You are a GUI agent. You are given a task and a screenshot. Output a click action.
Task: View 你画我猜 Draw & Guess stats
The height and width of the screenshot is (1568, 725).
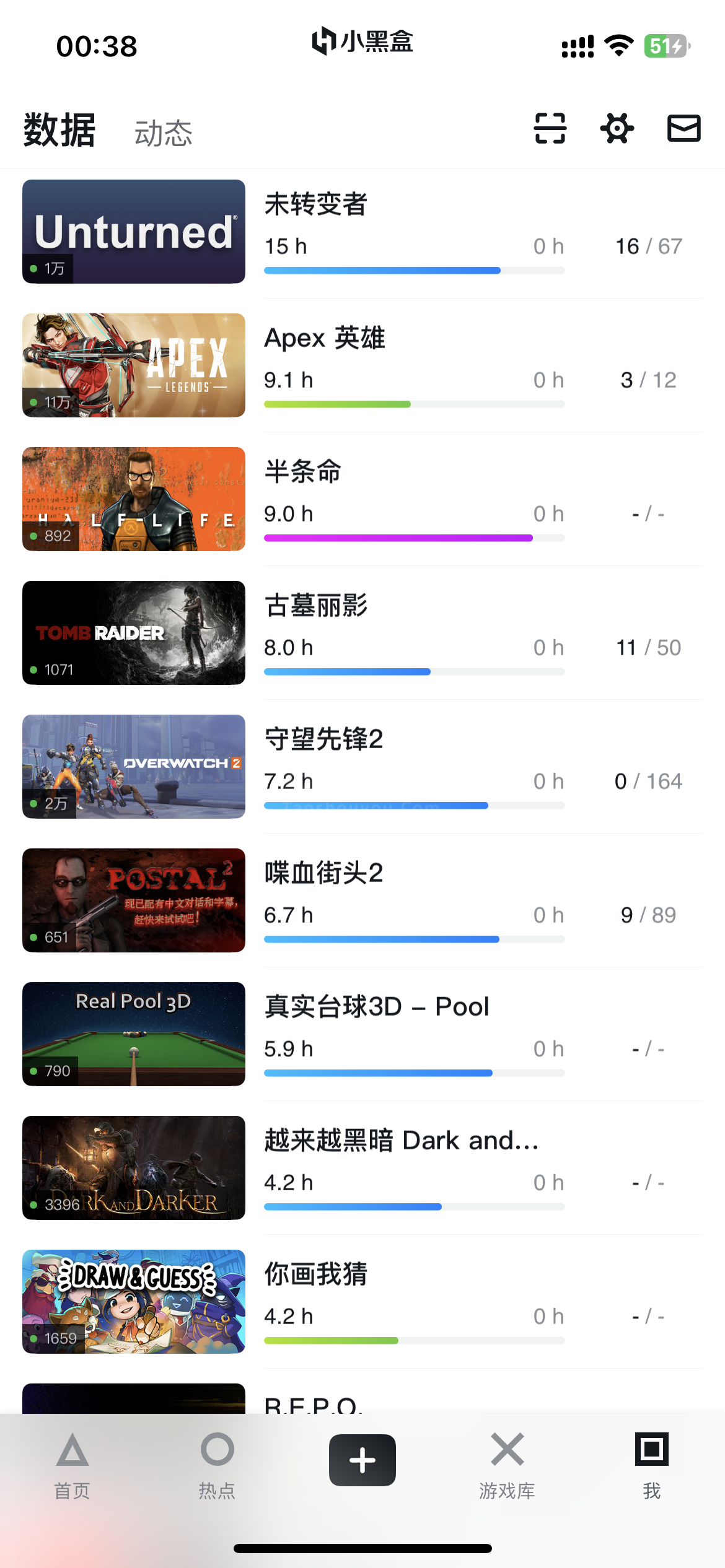(x=362, y=1302)
